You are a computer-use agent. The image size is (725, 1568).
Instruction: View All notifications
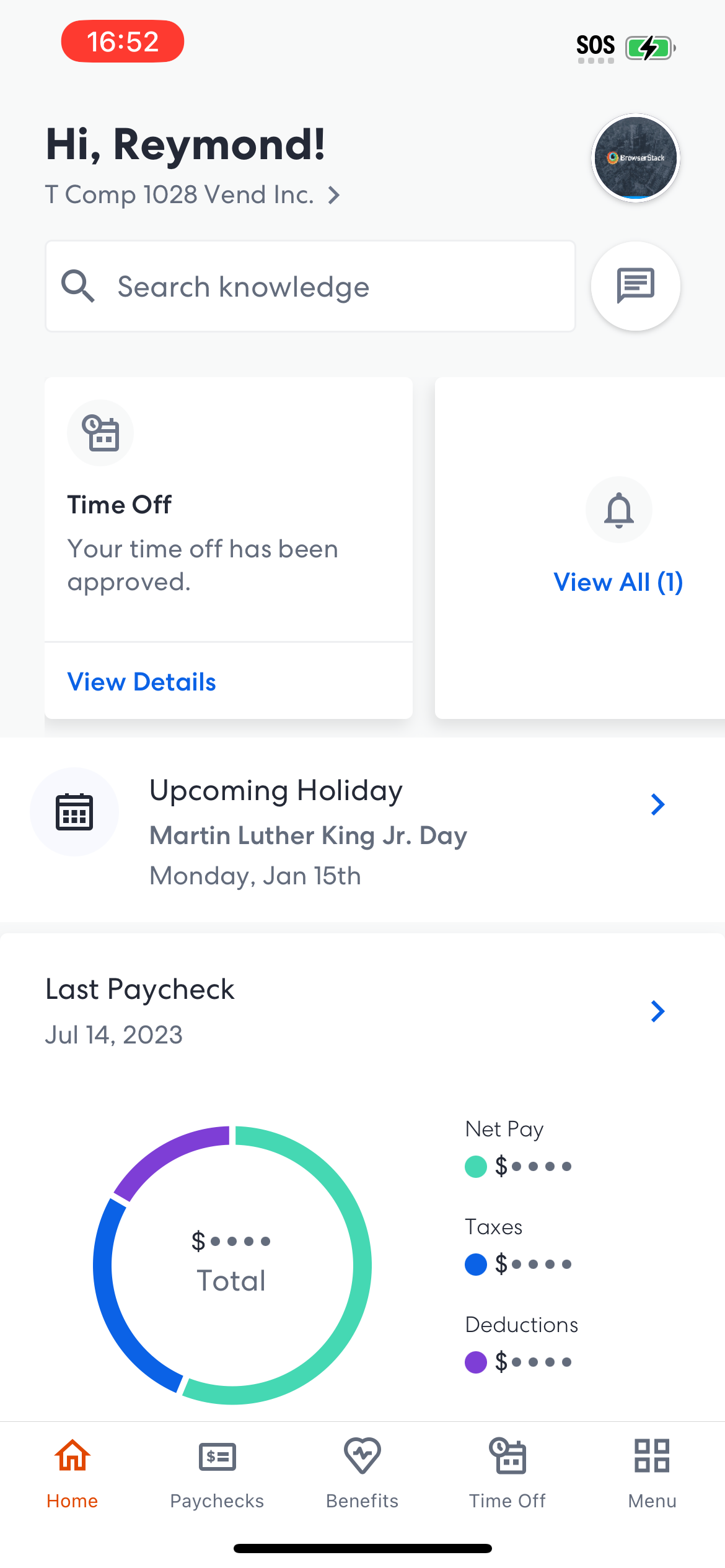[618, 582]
